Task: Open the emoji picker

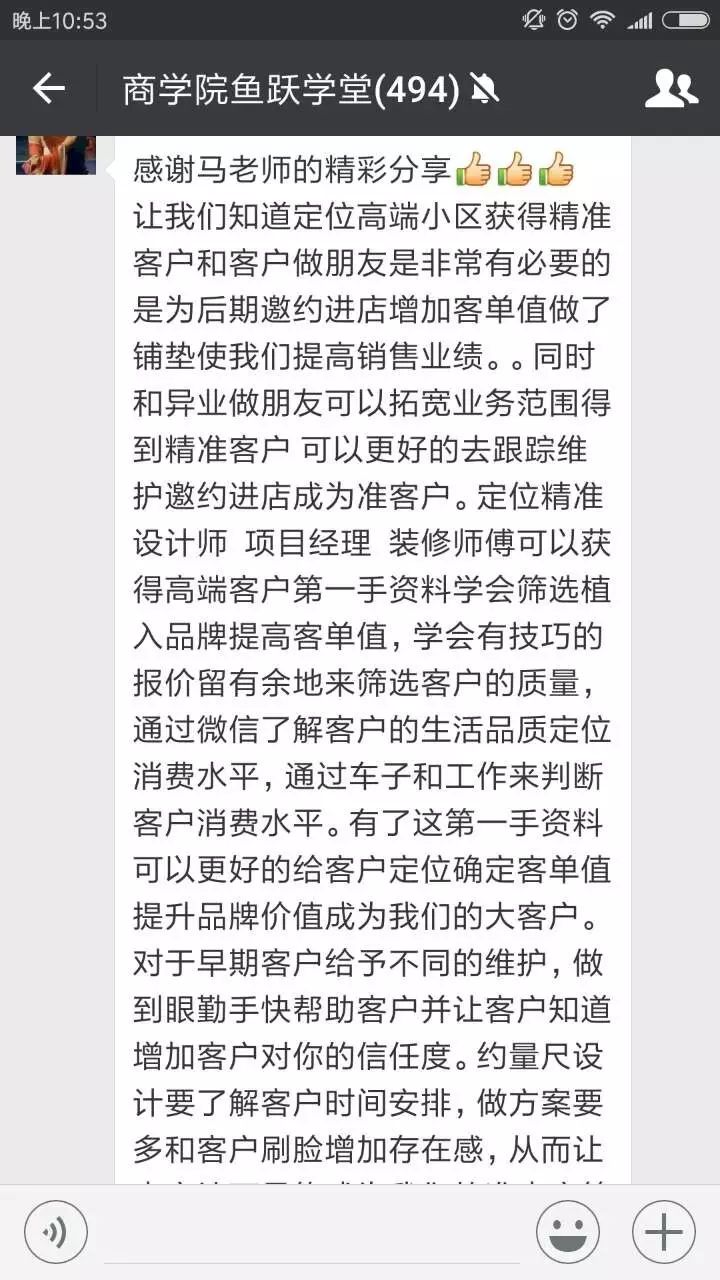Action: click(568, 1231)
